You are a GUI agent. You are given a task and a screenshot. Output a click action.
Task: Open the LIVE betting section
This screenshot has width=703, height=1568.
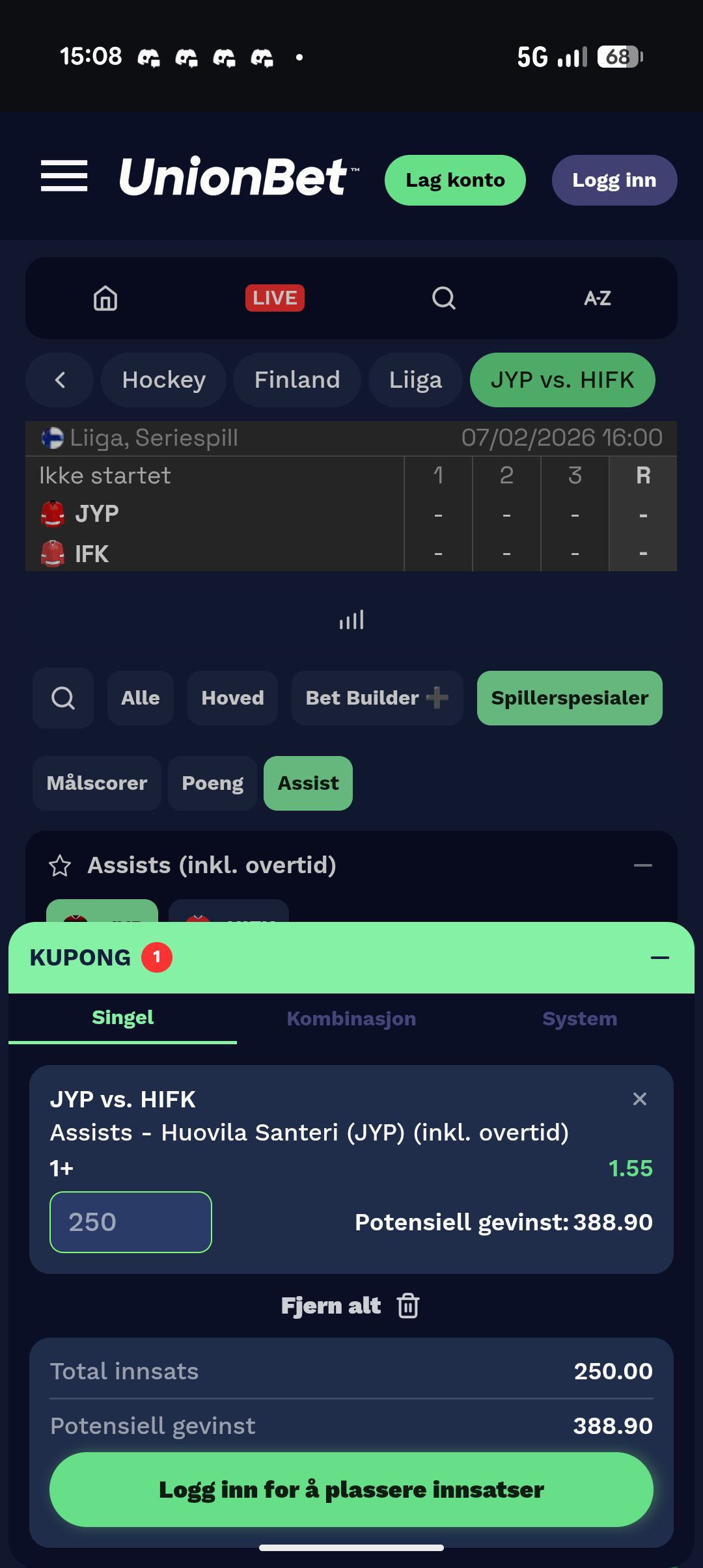[x=275, y=299]
